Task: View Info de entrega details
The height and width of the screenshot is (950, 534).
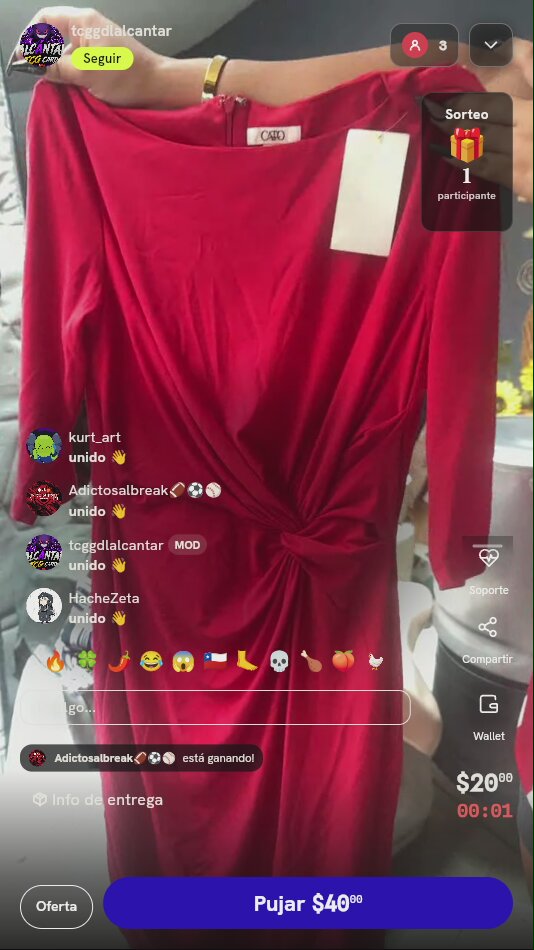Action: [98, 800]
